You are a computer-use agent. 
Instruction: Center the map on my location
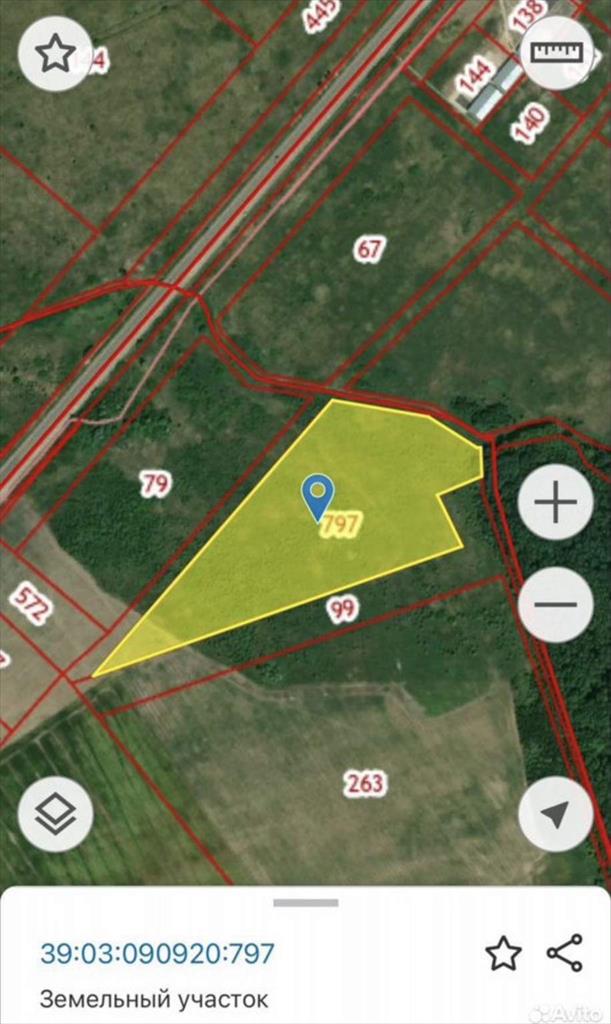pyautogui.click(x=556, y=814)
